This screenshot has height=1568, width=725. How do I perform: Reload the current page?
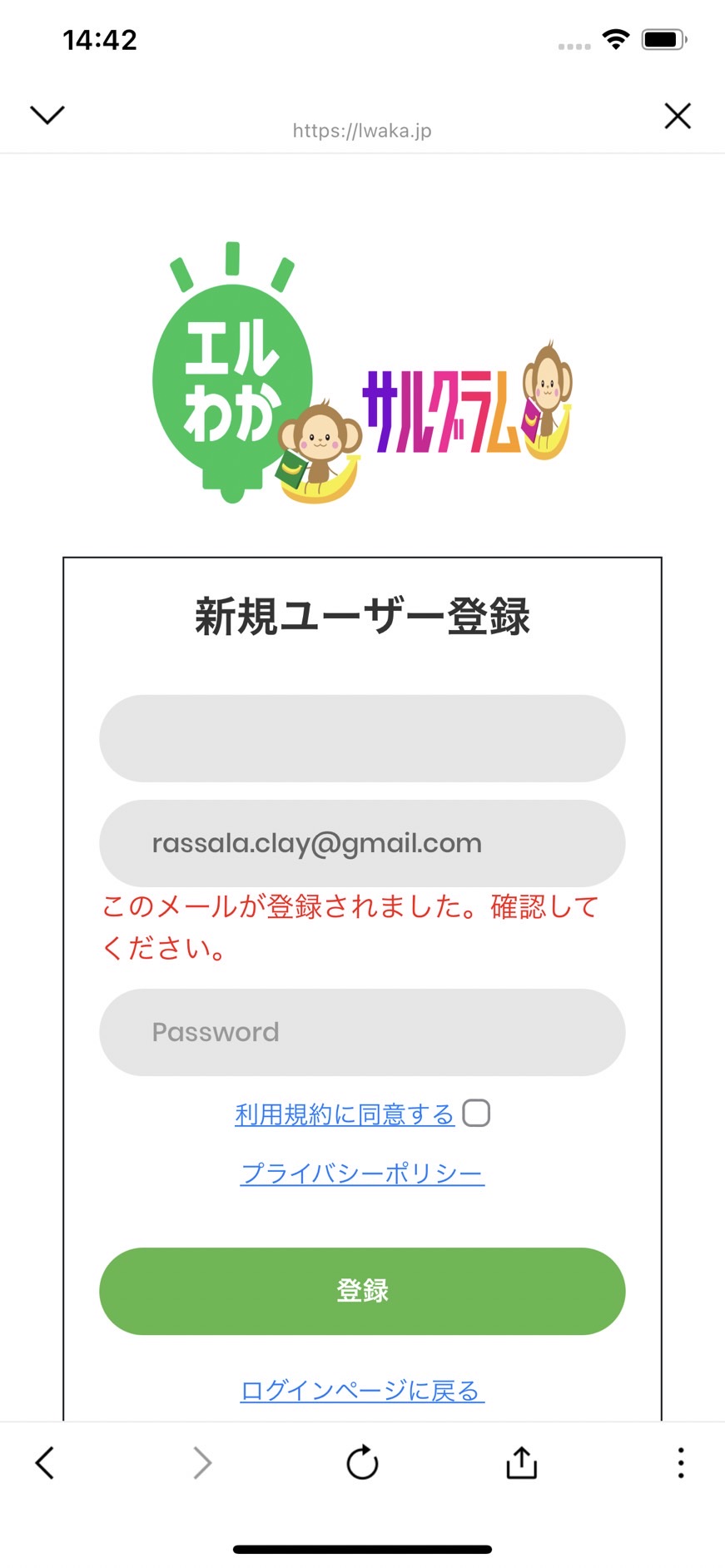pyautogui.click(x=362, y=1462)
